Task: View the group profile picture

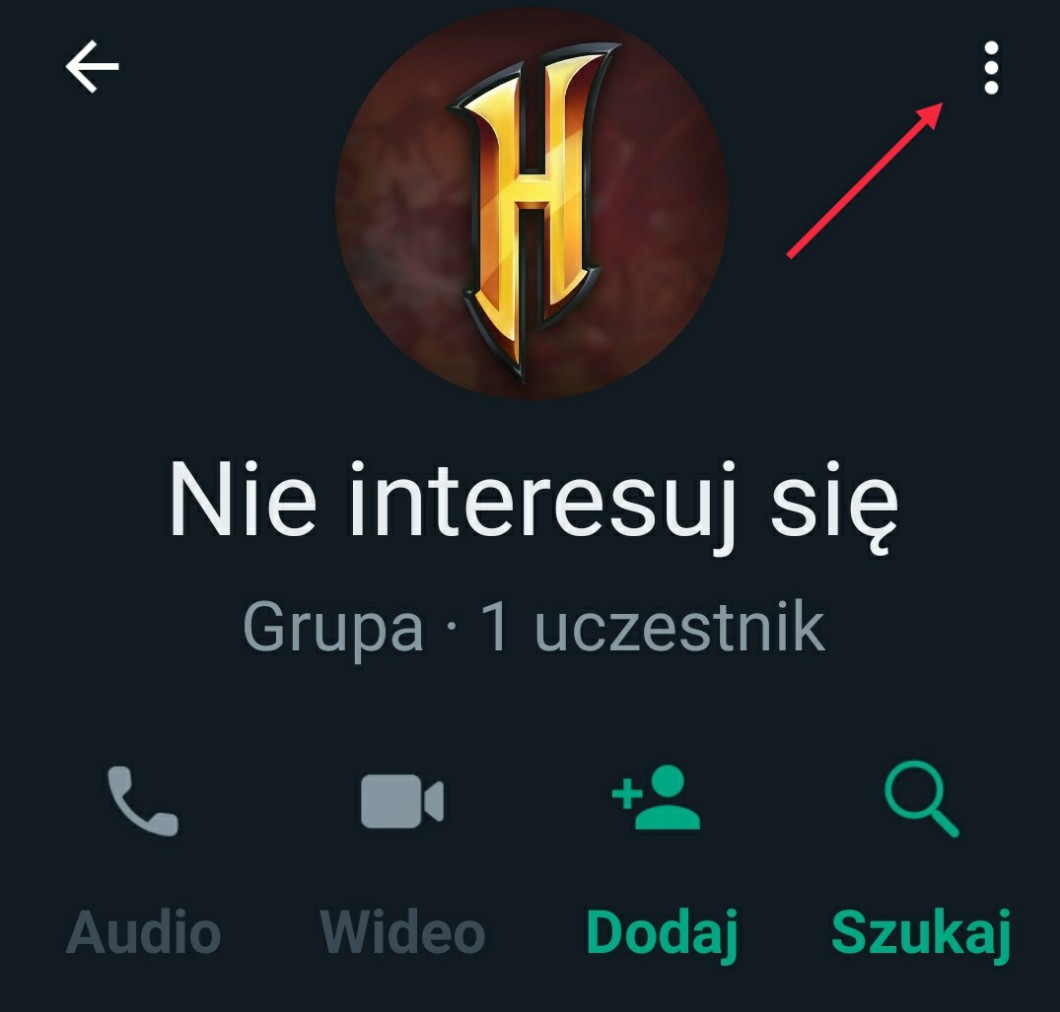Action: [x=531, y=205]
